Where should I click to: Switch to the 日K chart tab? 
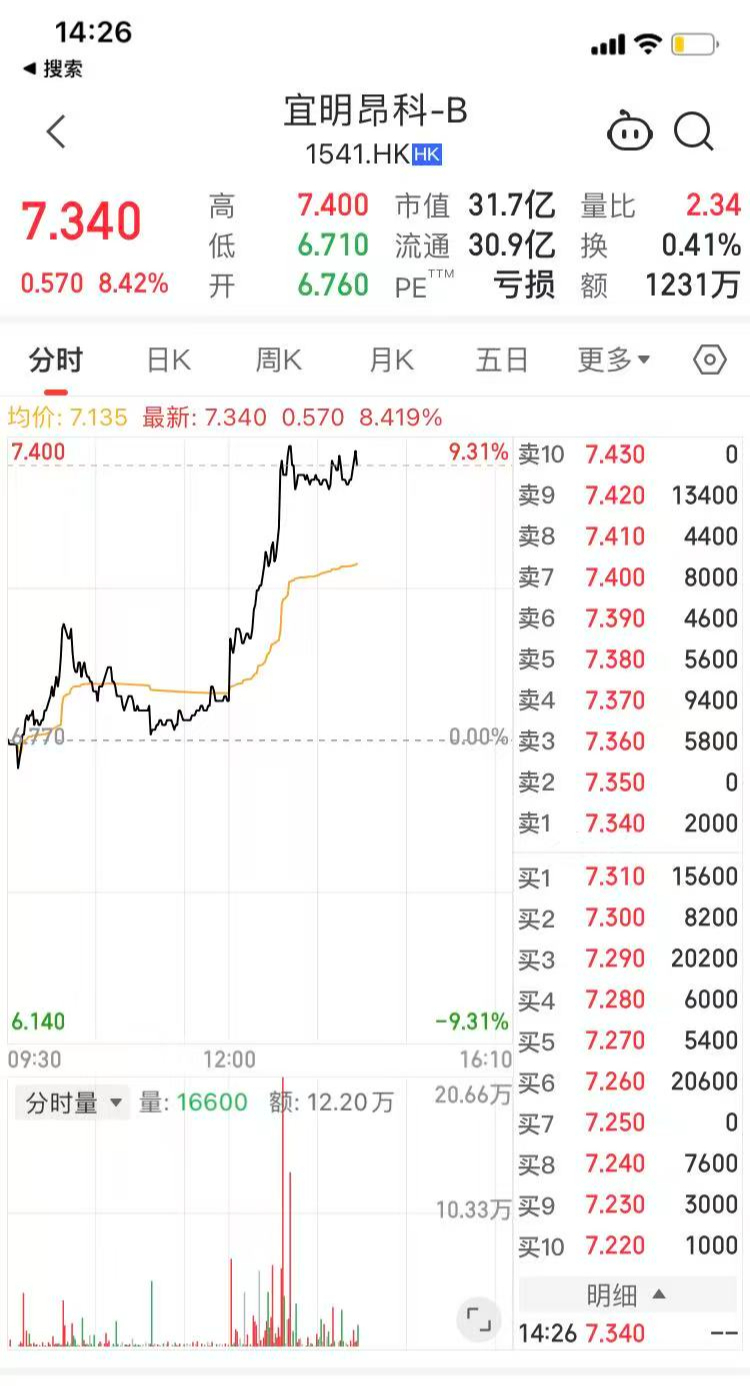tap(168, 360)
